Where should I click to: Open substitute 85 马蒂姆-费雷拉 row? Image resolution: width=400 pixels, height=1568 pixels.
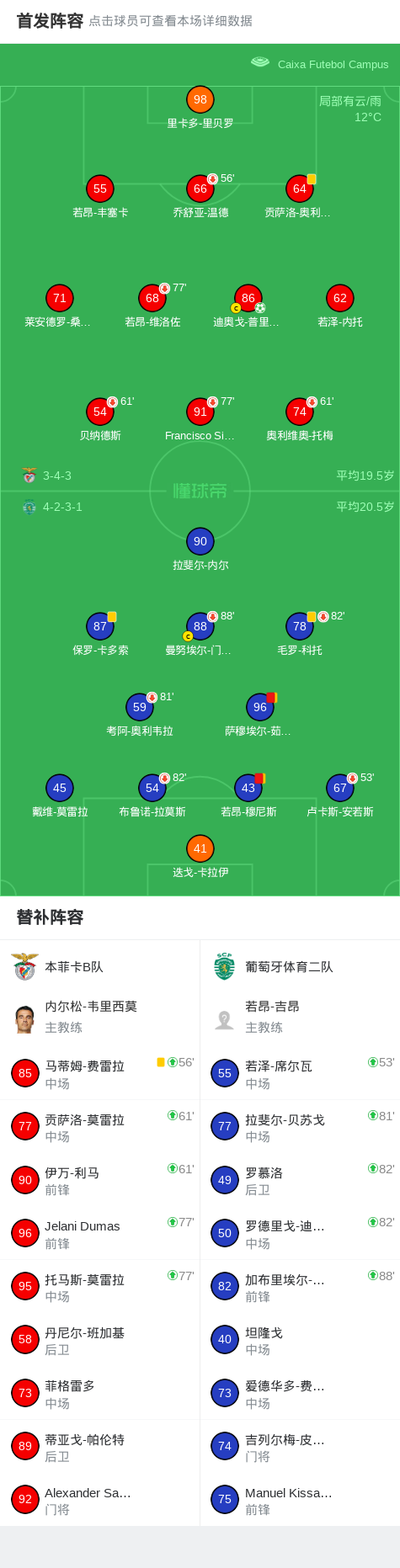point(100,1073)
